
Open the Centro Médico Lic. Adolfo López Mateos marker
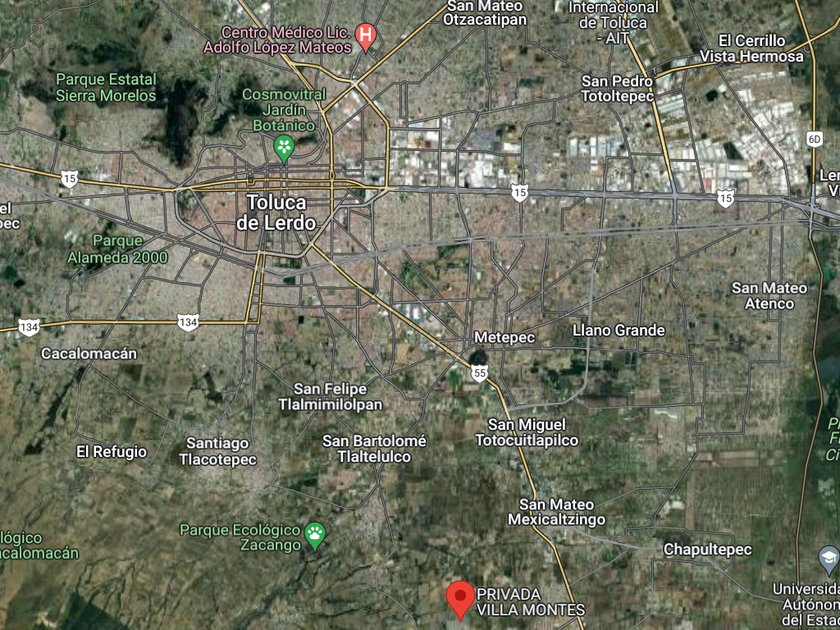[x=366, y=38]
